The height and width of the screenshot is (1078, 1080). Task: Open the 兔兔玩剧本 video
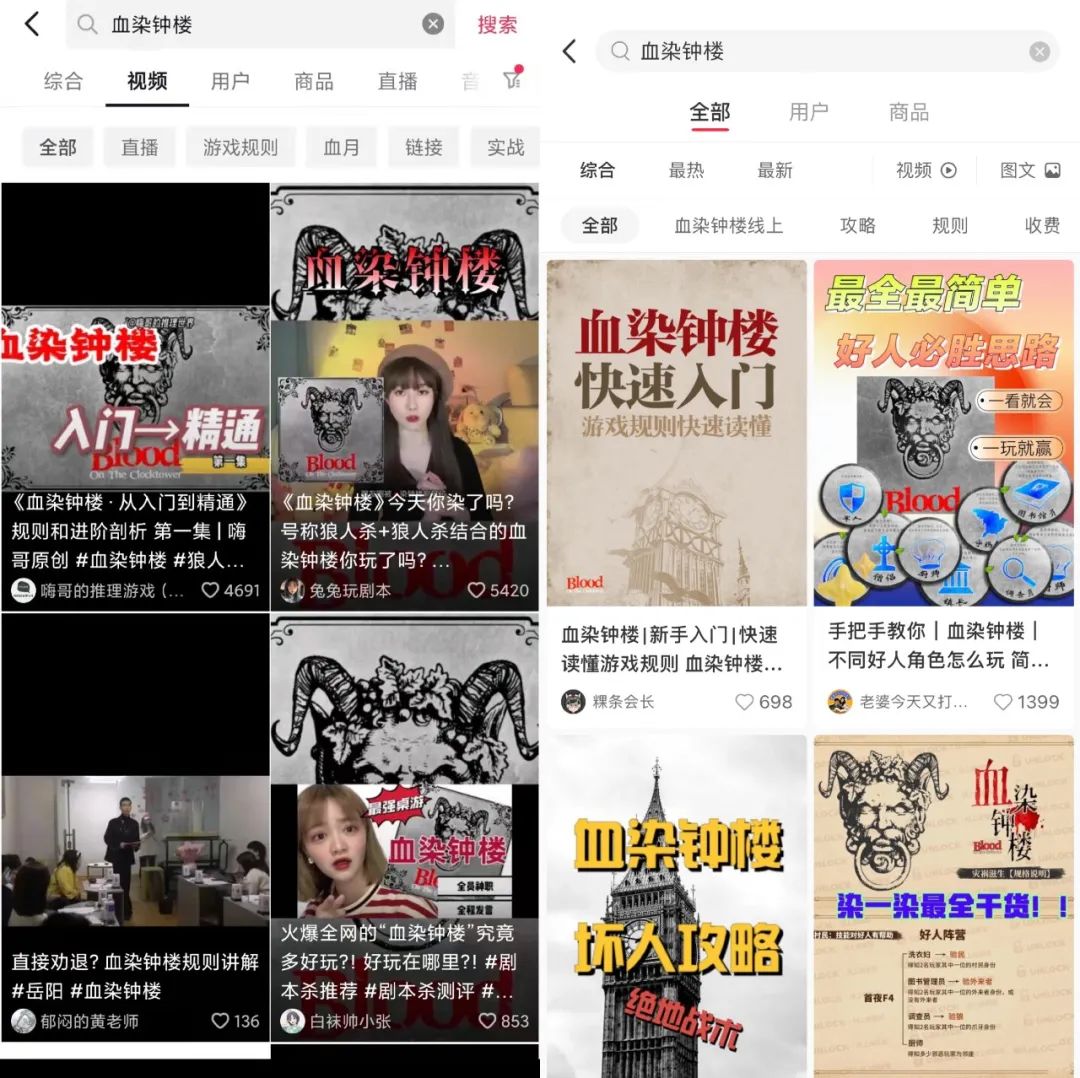coord(404,400)
